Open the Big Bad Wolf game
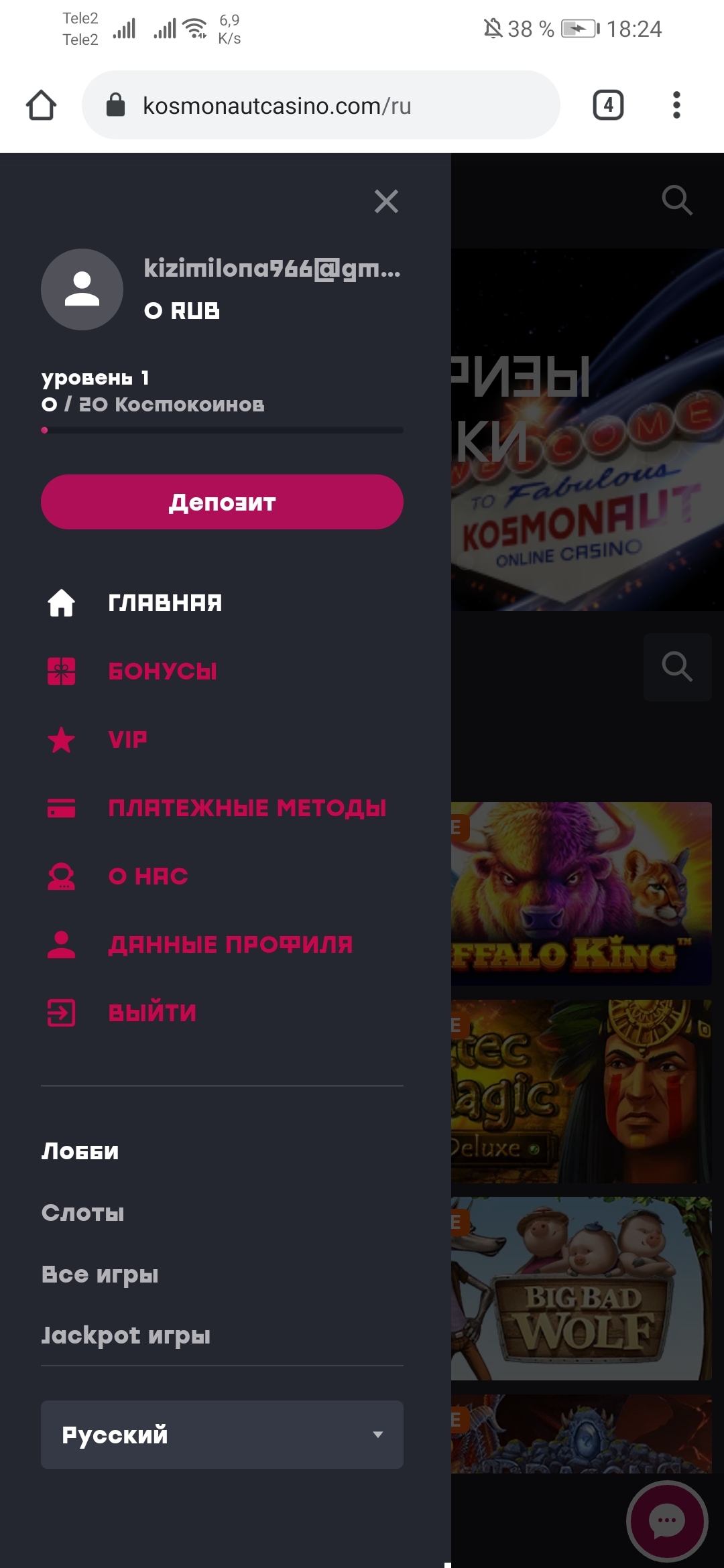 (x=581, y=1289)
